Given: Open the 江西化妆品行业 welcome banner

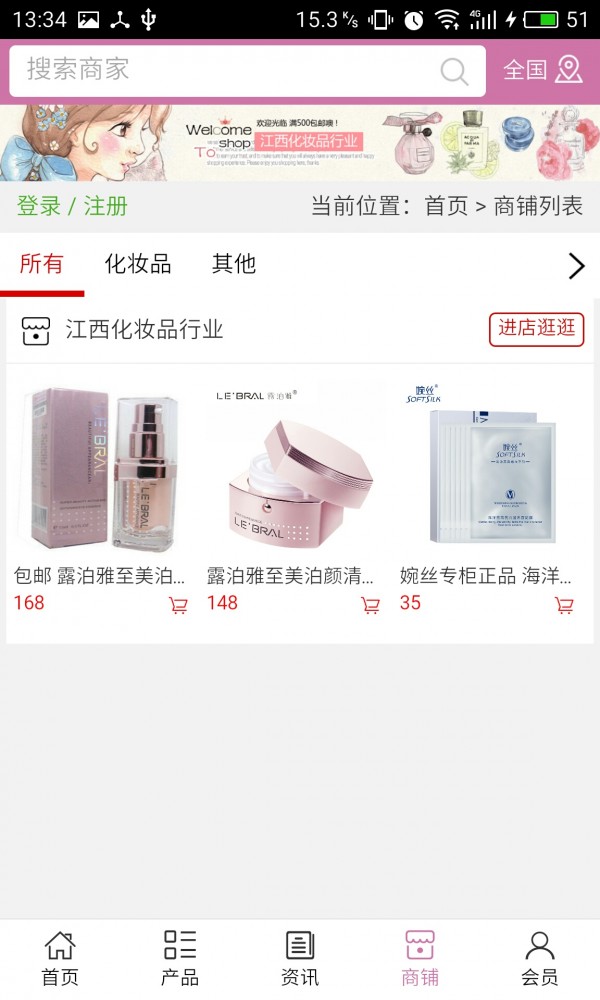Looking at the screenshot, I should 300,142.
